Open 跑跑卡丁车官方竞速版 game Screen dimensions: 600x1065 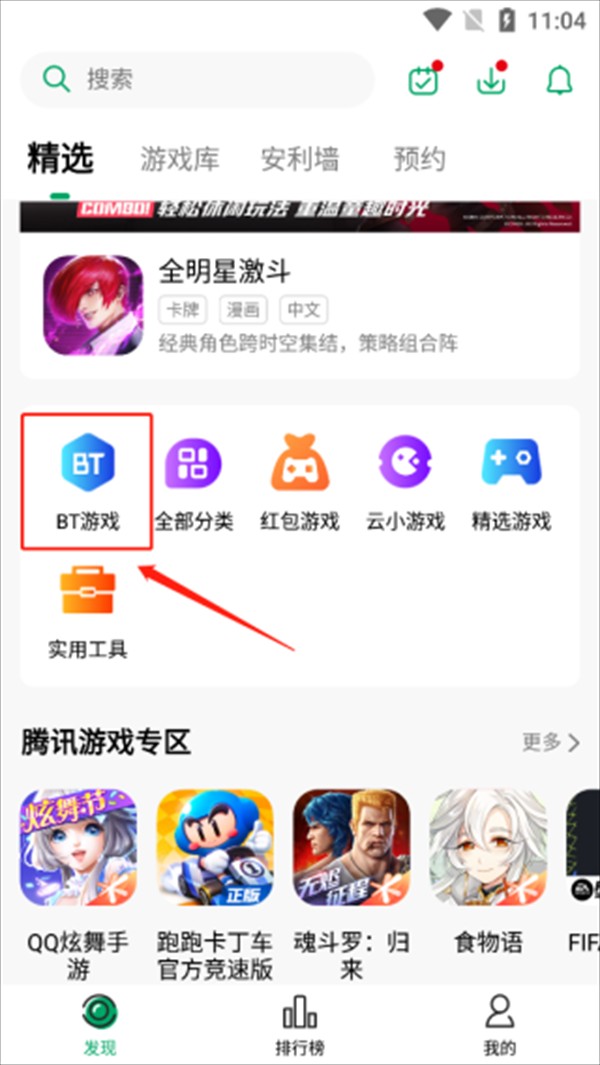(214, 880)
